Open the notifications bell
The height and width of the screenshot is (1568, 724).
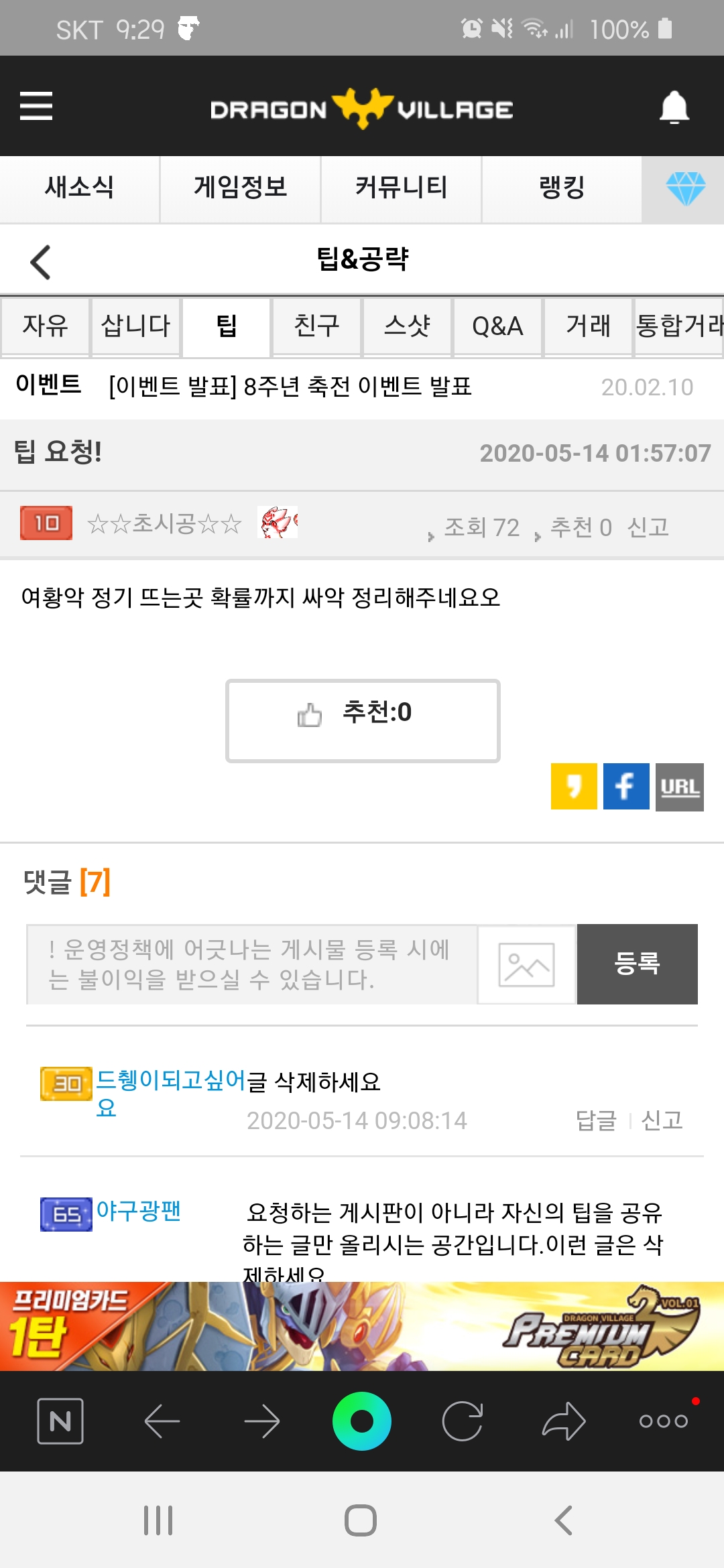[x=674, y=107]
